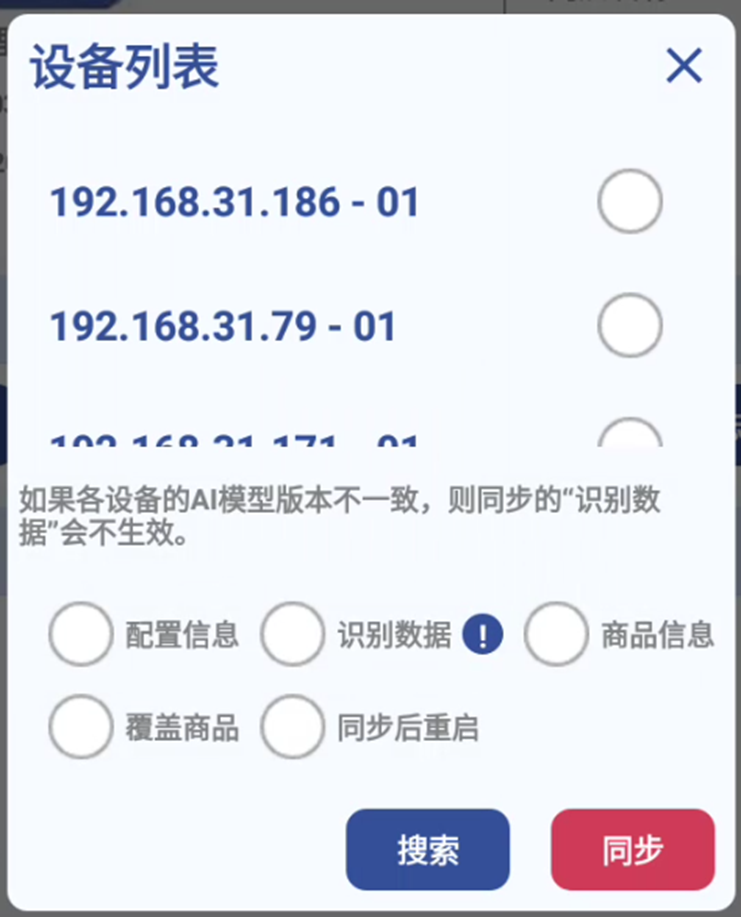Enable the 覆盖商品 option
The width and height of the screenshot is (741, 917).
coord(81,727)
